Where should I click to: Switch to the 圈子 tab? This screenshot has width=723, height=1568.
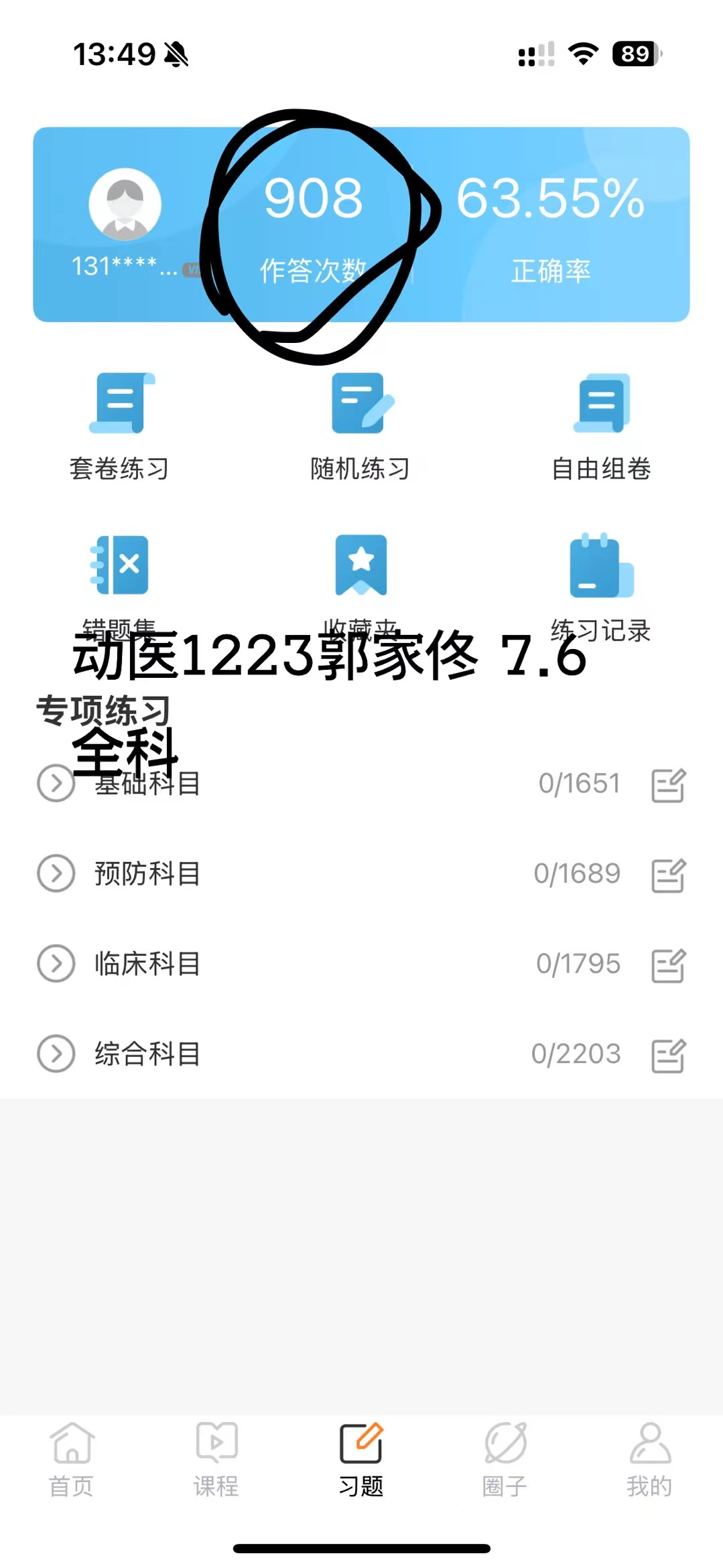click(x=505, y=1460)
